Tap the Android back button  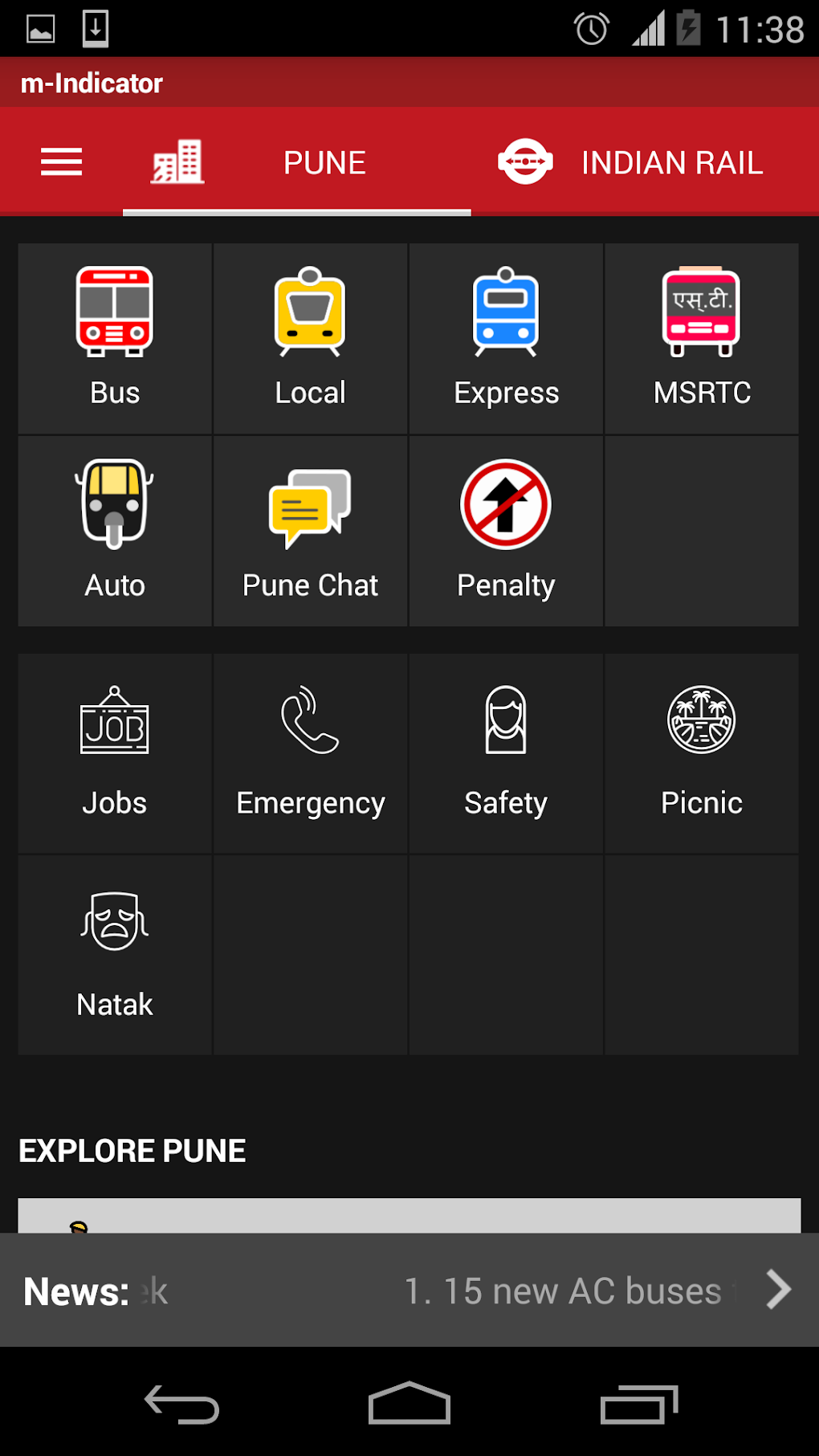180,1404
